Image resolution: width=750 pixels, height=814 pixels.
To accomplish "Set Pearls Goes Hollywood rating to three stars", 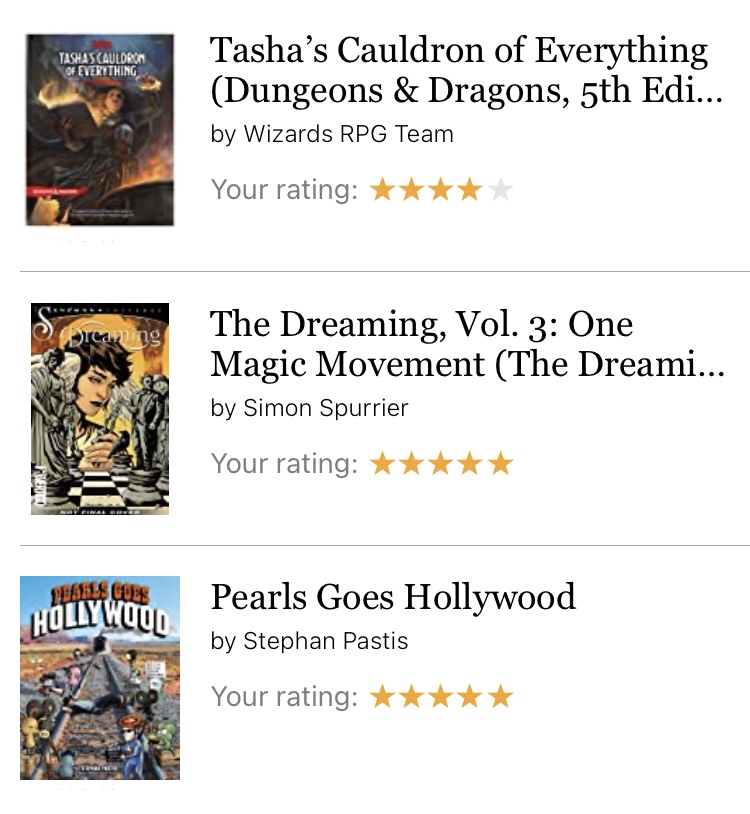I will 441,697.
